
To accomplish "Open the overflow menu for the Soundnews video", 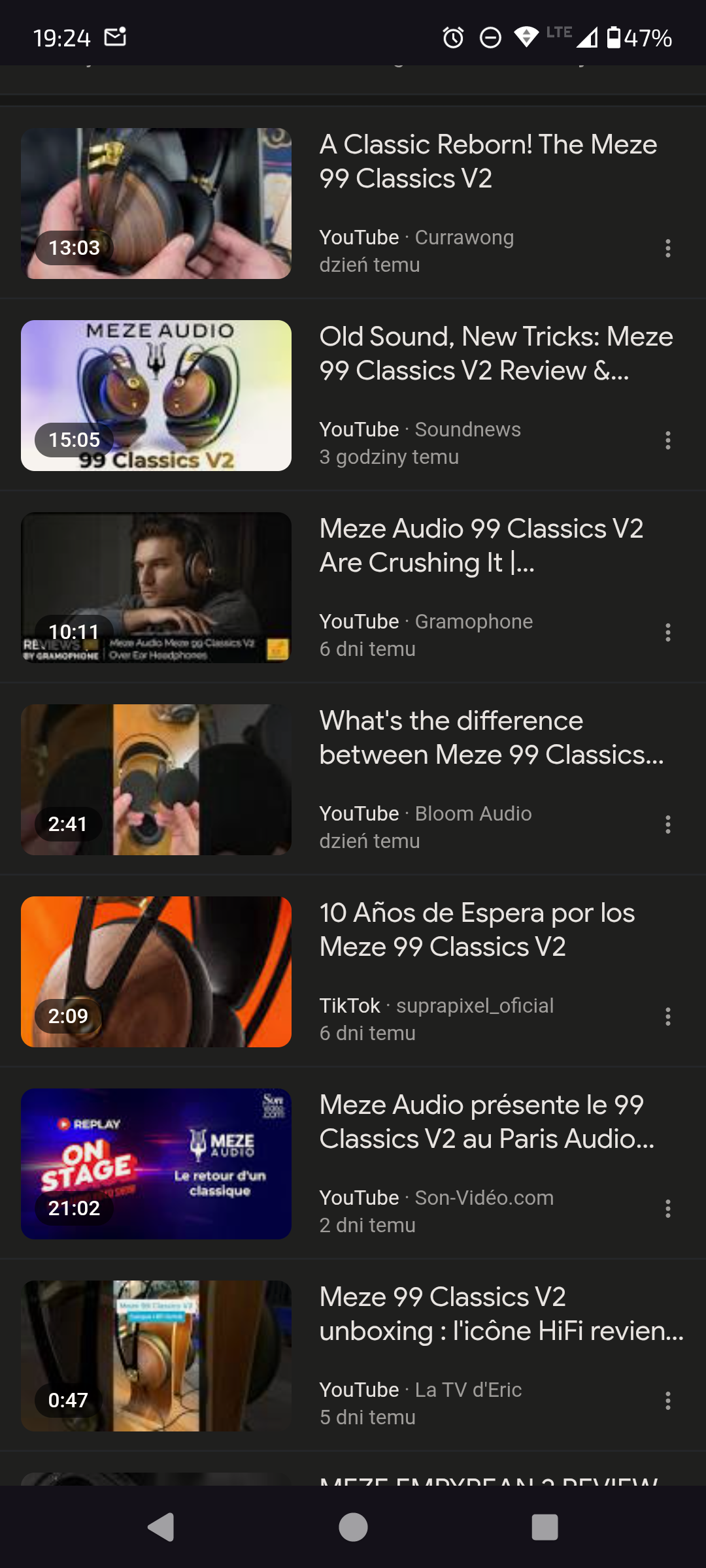I will point(667,440).
